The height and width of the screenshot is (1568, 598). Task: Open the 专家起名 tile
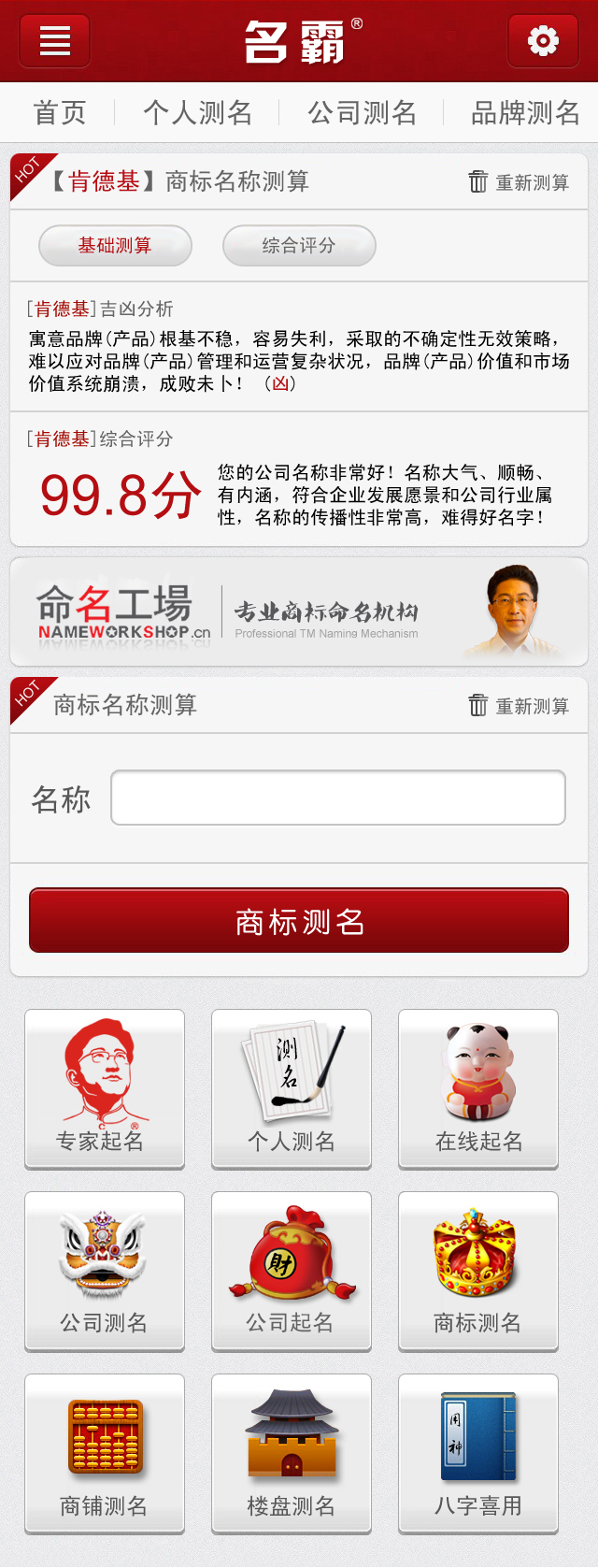105,1089
